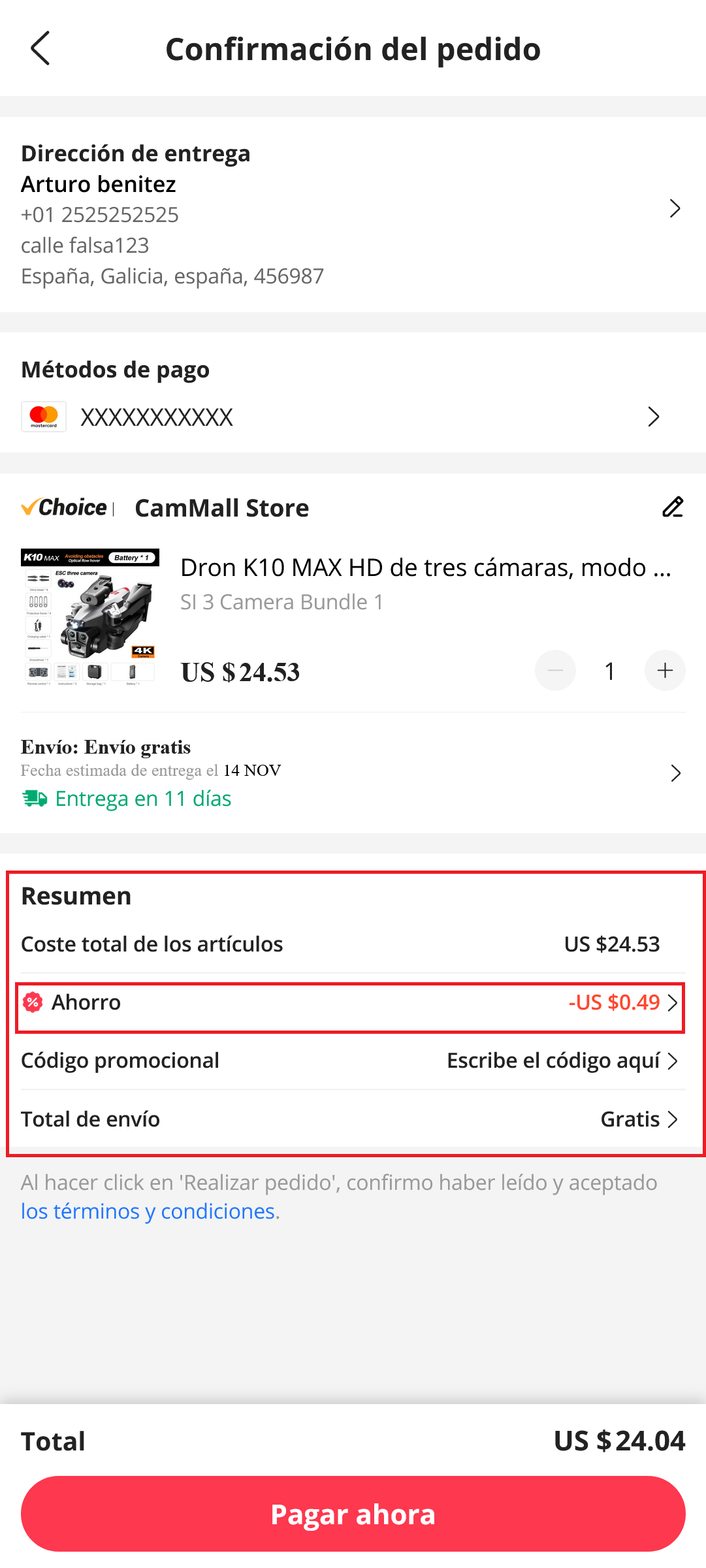Viewport: 706px width, 1568px height.
Task: Select the CamMall Store name
Action: (222, 507)
